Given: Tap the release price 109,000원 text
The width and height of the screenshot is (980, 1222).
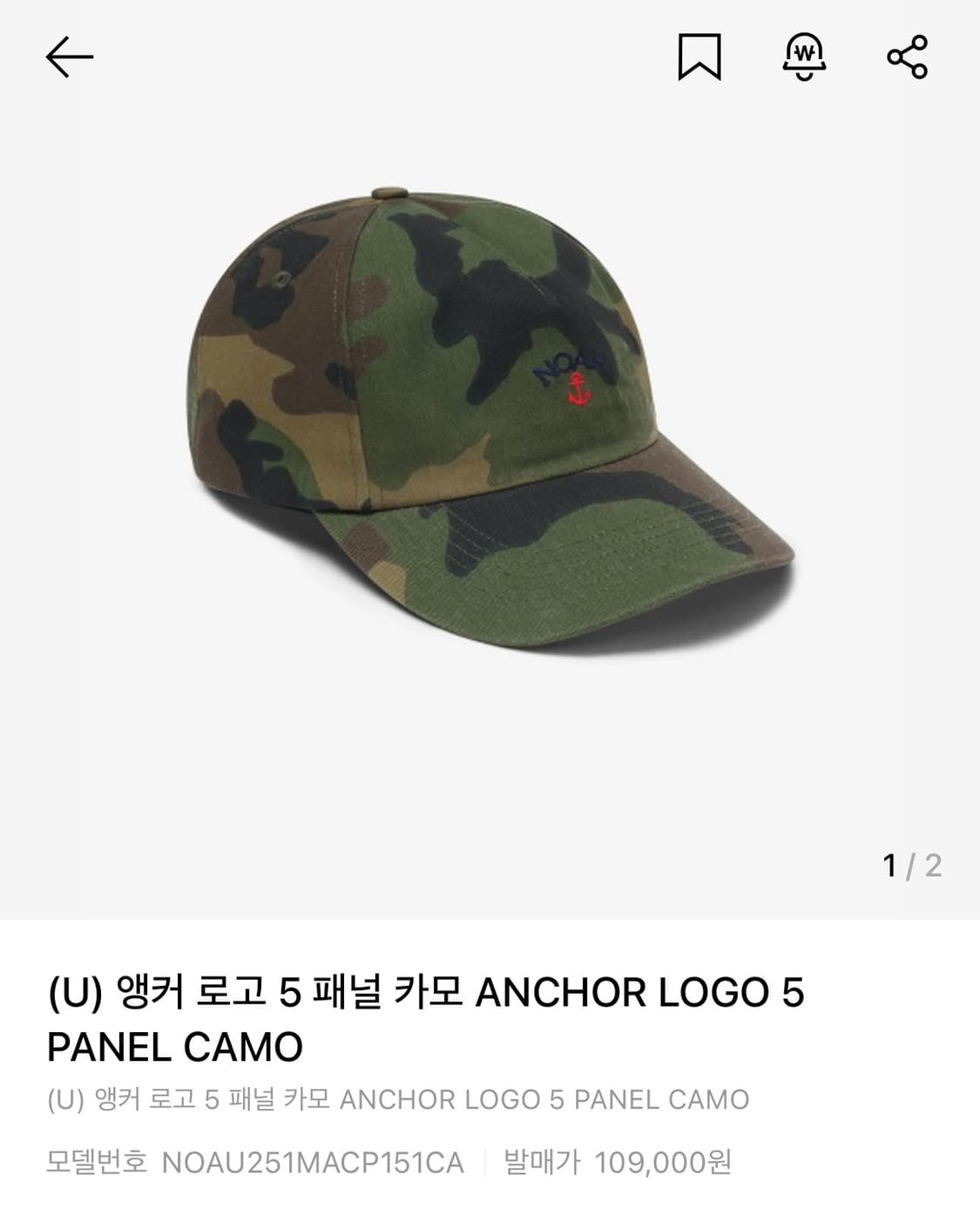Looking at the screenshot, I should pos(665,1159).
